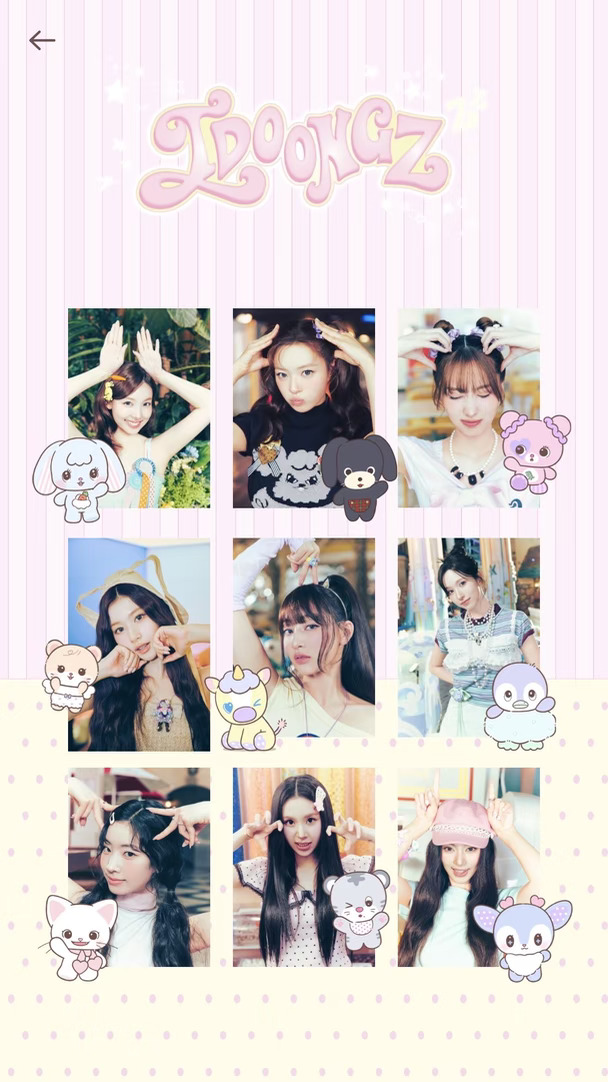Select the card with the yellow unicorn mascot

(304, 638)
